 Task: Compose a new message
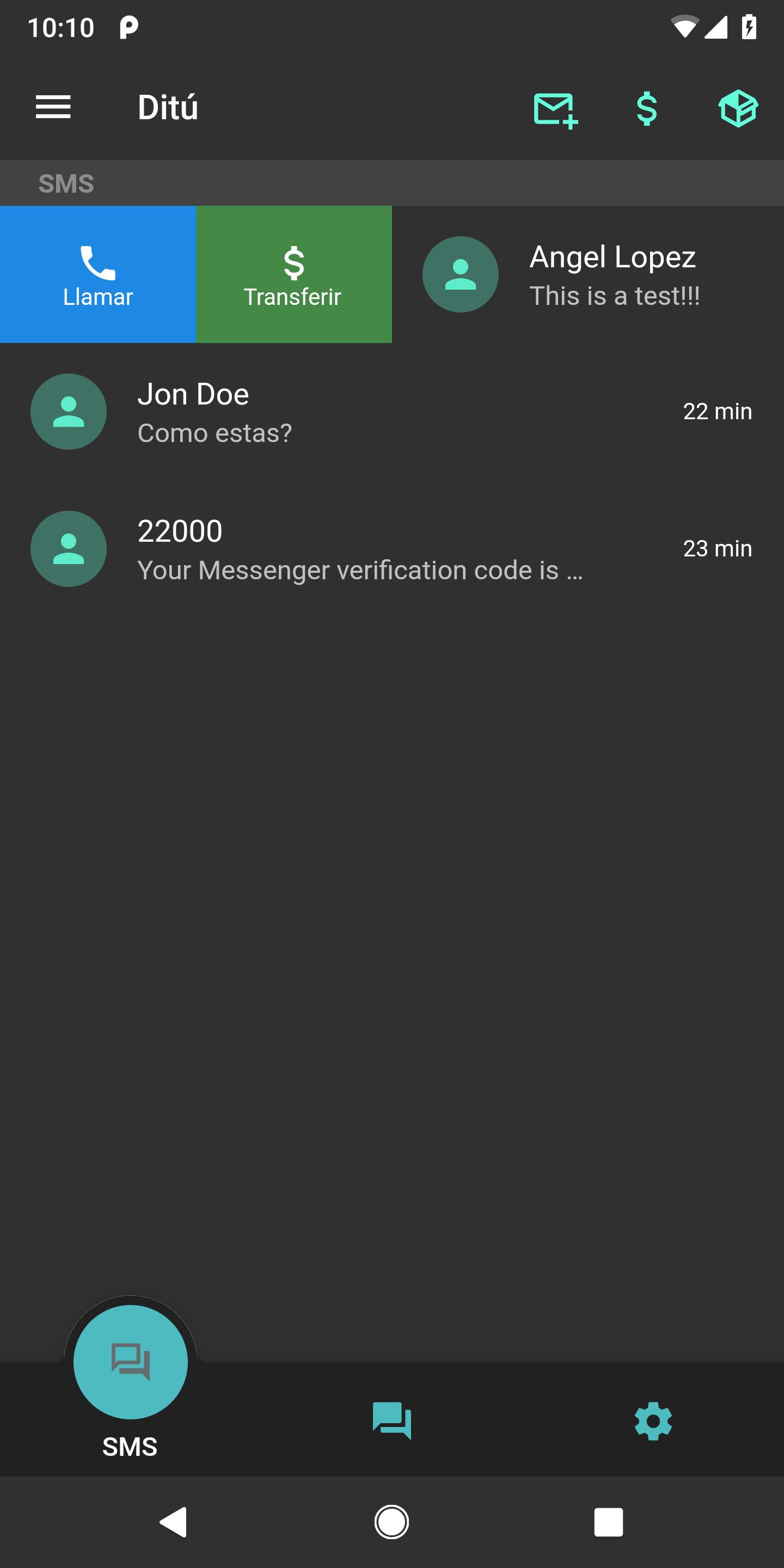(555, 109)
